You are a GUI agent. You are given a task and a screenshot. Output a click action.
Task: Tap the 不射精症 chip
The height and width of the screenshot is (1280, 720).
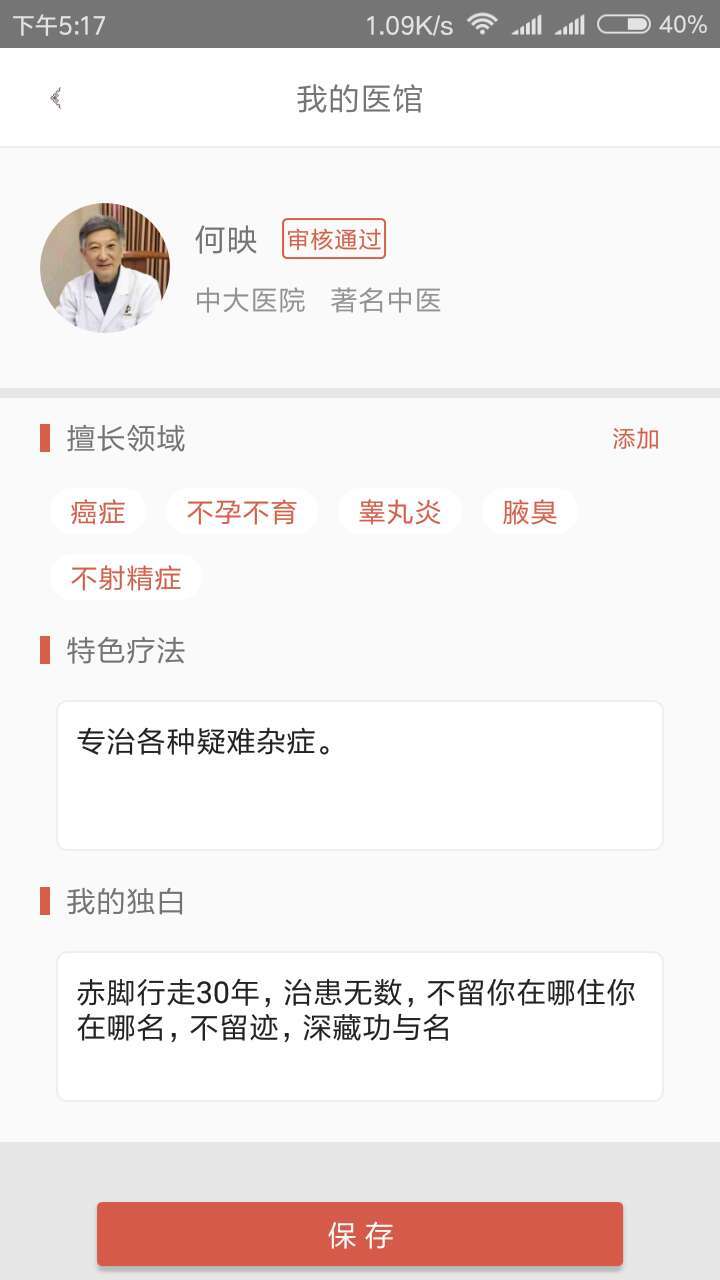[x=126, y=578]
